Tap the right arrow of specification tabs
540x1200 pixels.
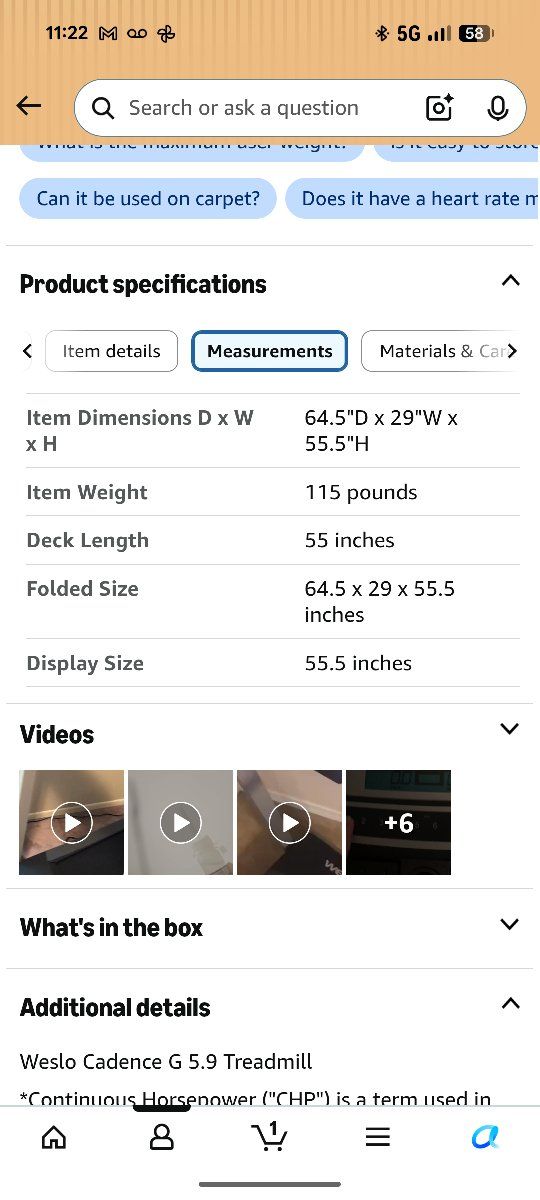pyautogui.click(x=513, y=351)
